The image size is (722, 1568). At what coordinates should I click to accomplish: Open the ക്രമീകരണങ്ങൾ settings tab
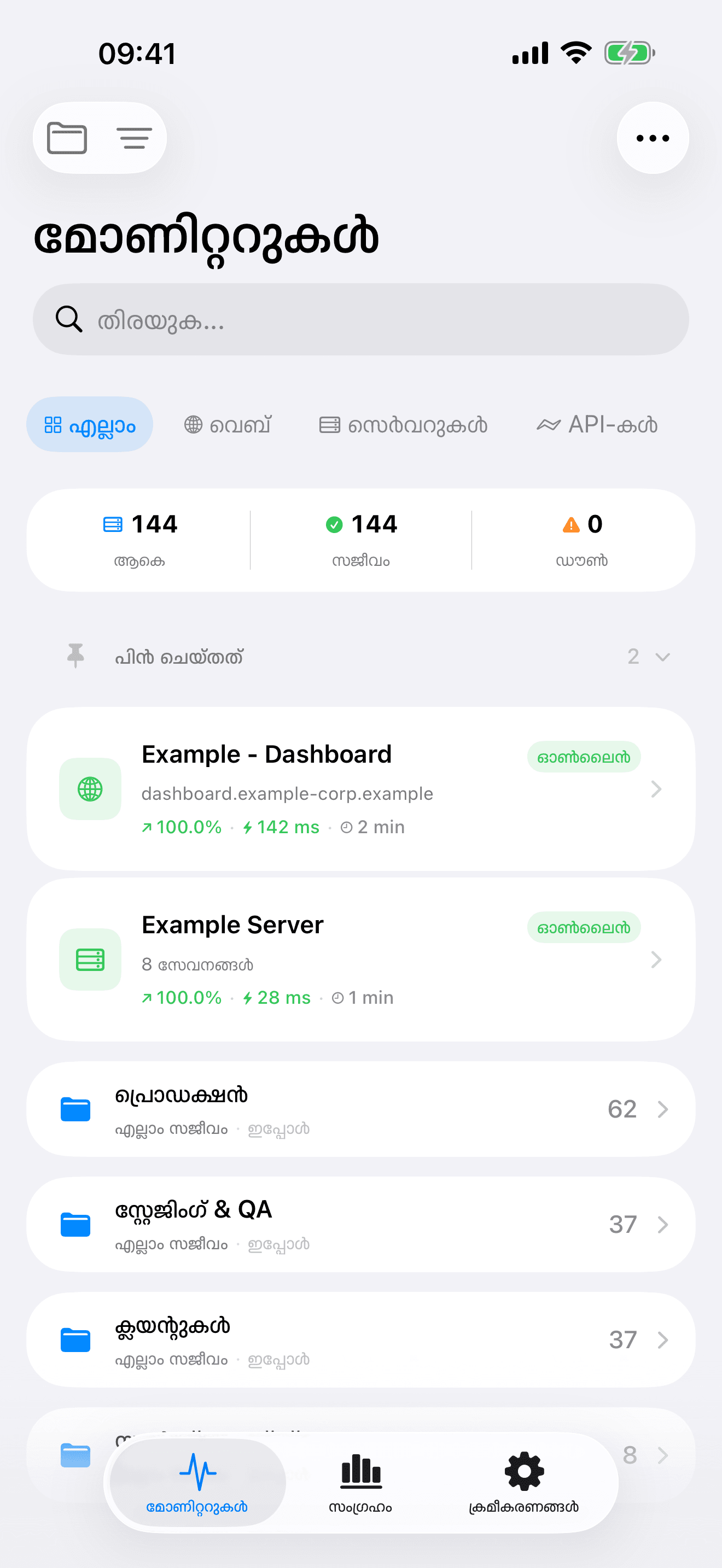tap(523, 1483)
